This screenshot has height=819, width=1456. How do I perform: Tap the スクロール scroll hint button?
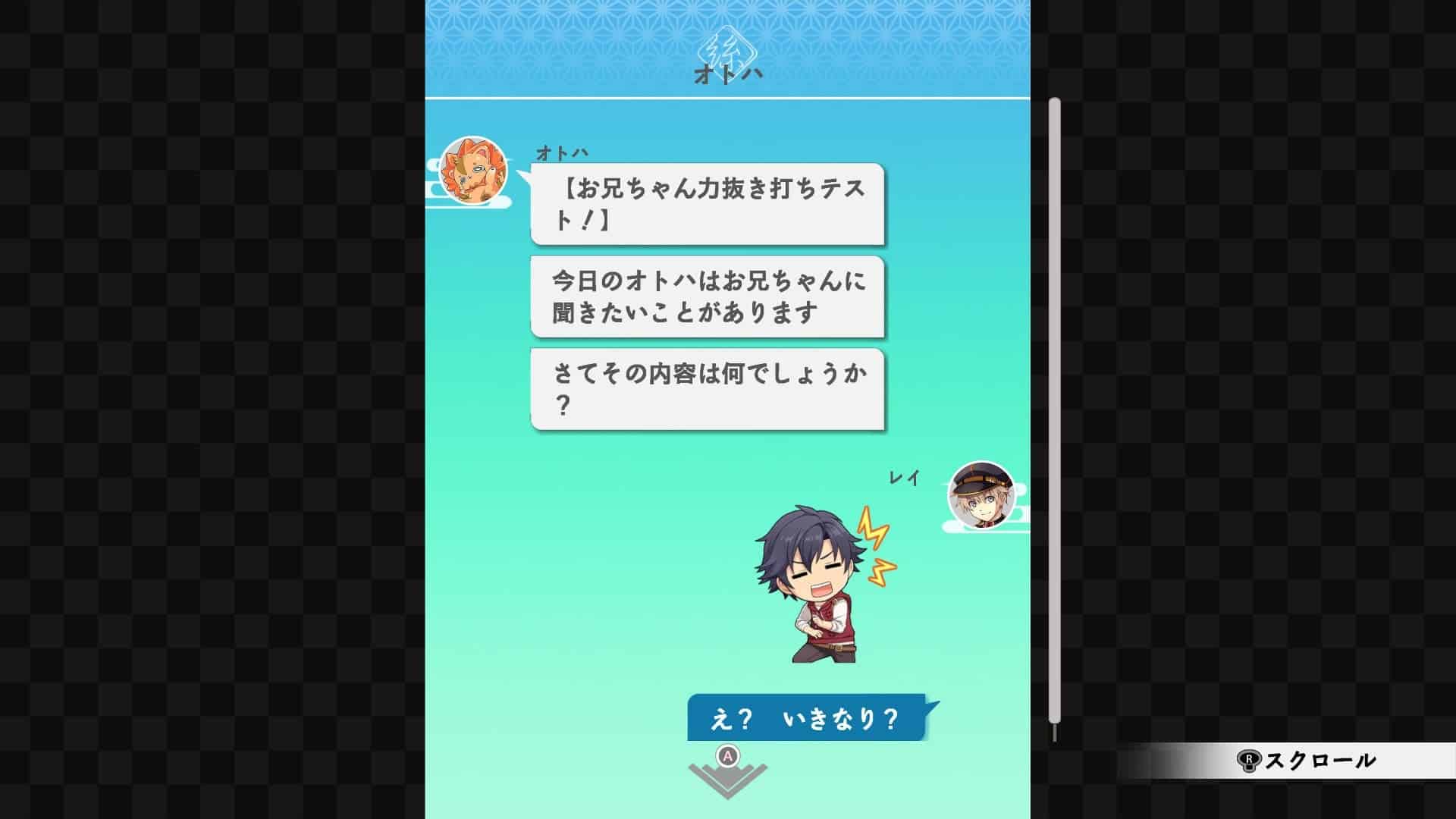click(1306, 761)
